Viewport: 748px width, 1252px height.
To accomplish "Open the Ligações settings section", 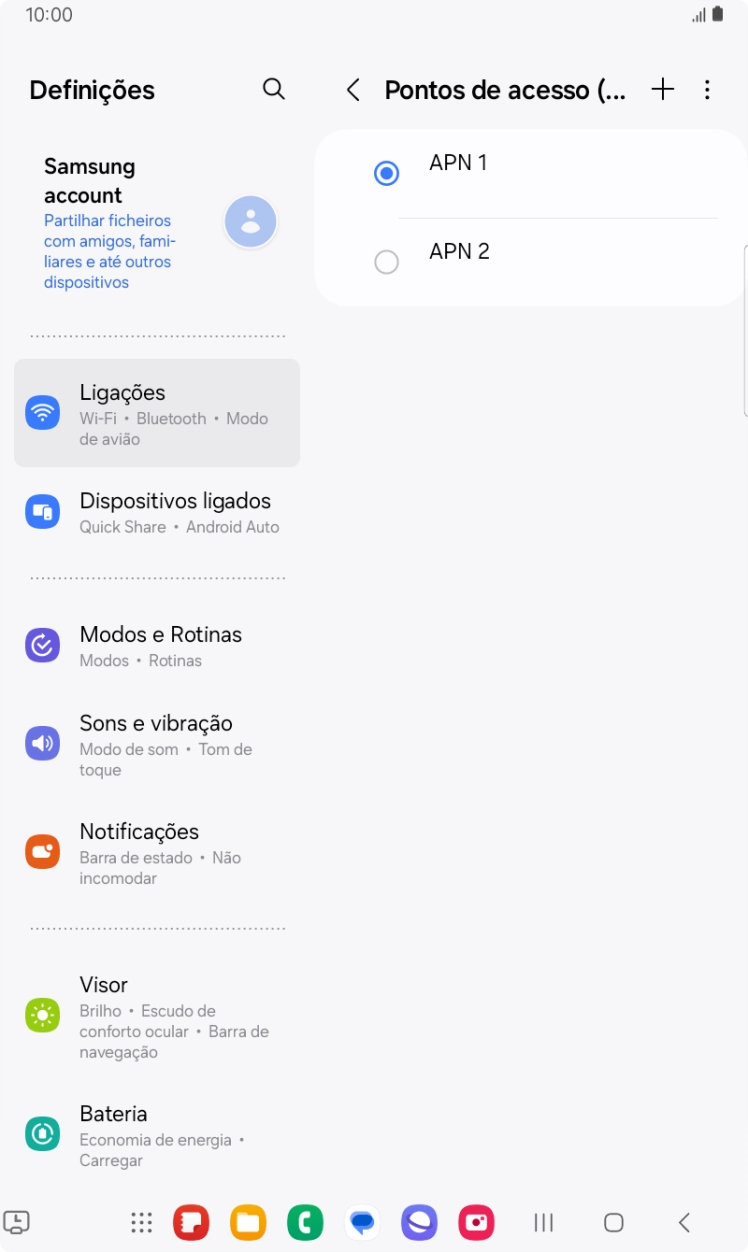I will point(156,412).
